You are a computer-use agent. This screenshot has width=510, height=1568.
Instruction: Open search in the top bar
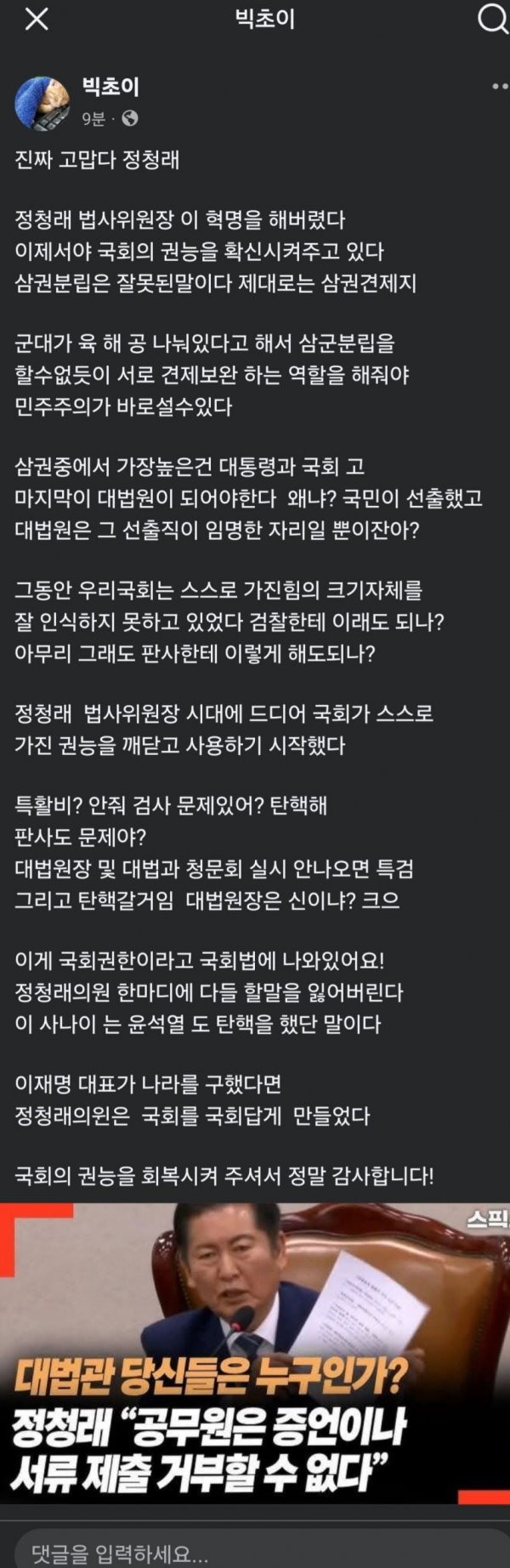tap(492, 20)
